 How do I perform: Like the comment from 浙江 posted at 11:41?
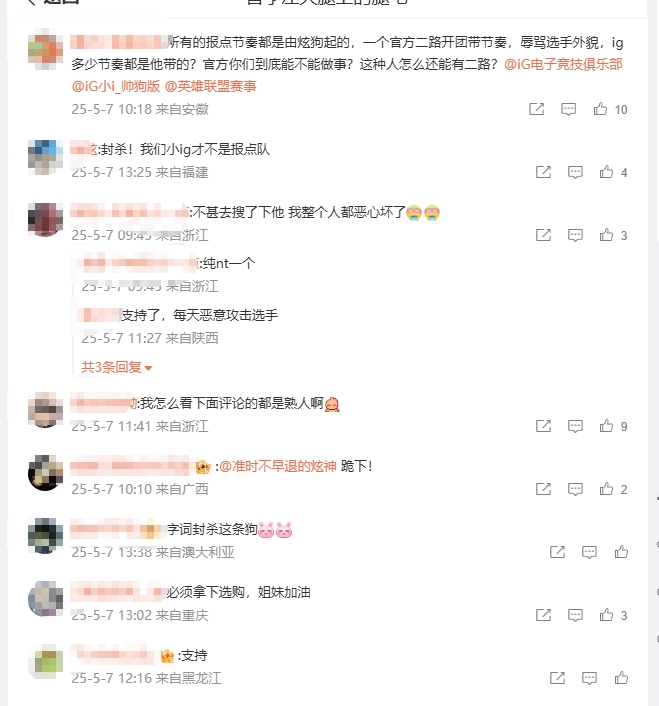[x=606, y=426]
